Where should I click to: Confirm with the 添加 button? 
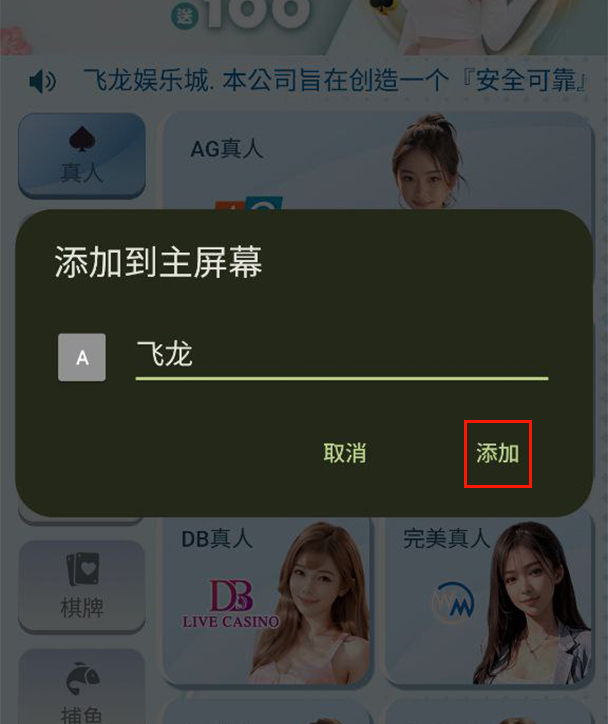pyautogui.click(x=497, y=453)
